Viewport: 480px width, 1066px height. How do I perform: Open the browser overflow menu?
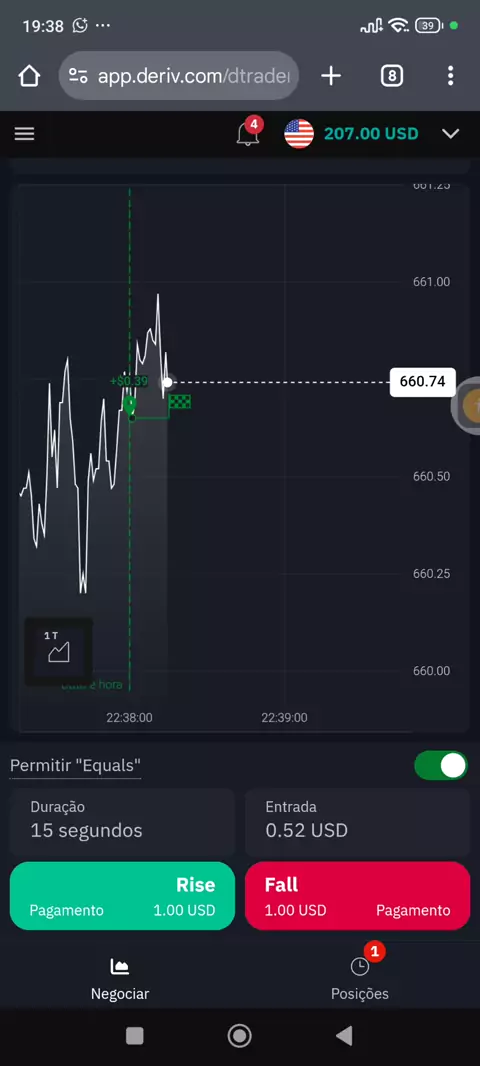coord(450,75)
